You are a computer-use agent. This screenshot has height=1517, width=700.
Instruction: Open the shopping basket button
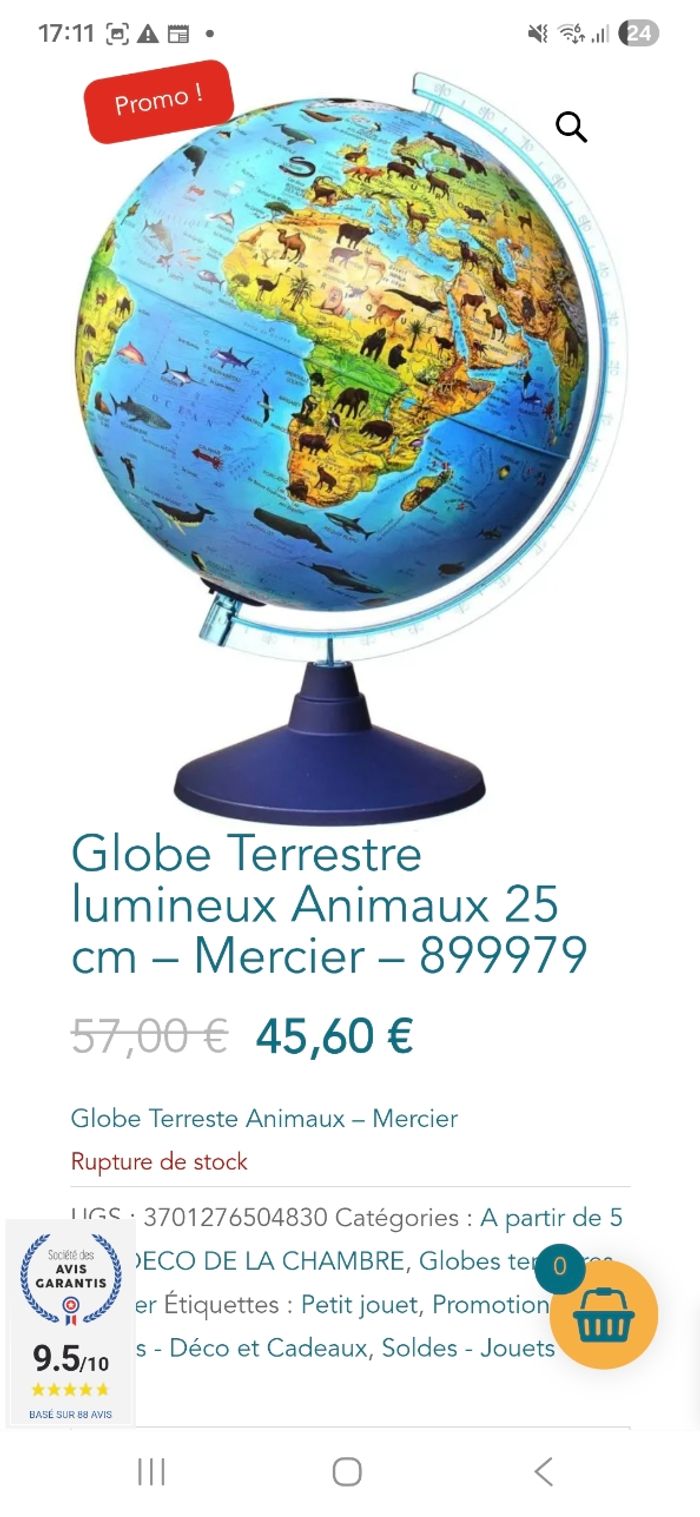click(x=604, y=1314)
